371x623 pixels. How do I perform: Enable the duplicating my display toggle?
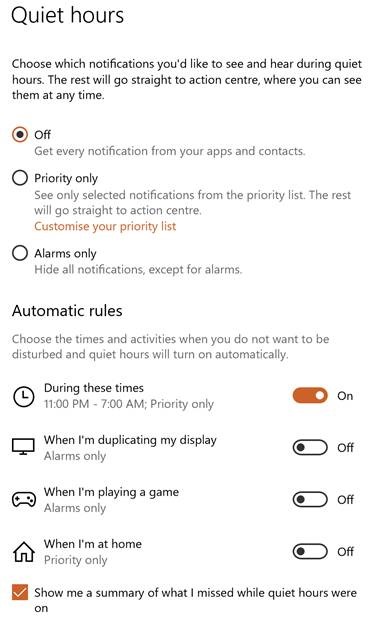pyautogui.click(x=310, y=448)
